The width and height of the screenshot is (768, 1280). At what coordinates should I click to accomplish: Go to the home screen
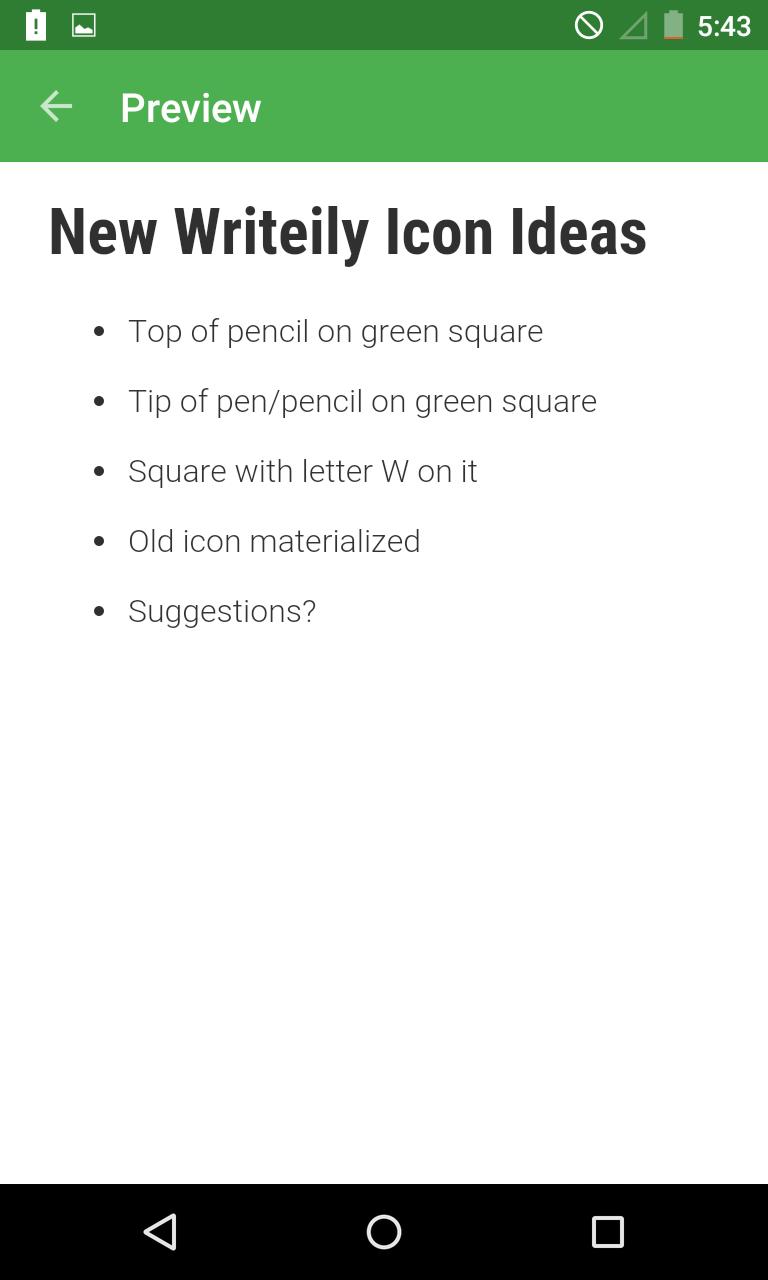click(x=384, y=1231)
